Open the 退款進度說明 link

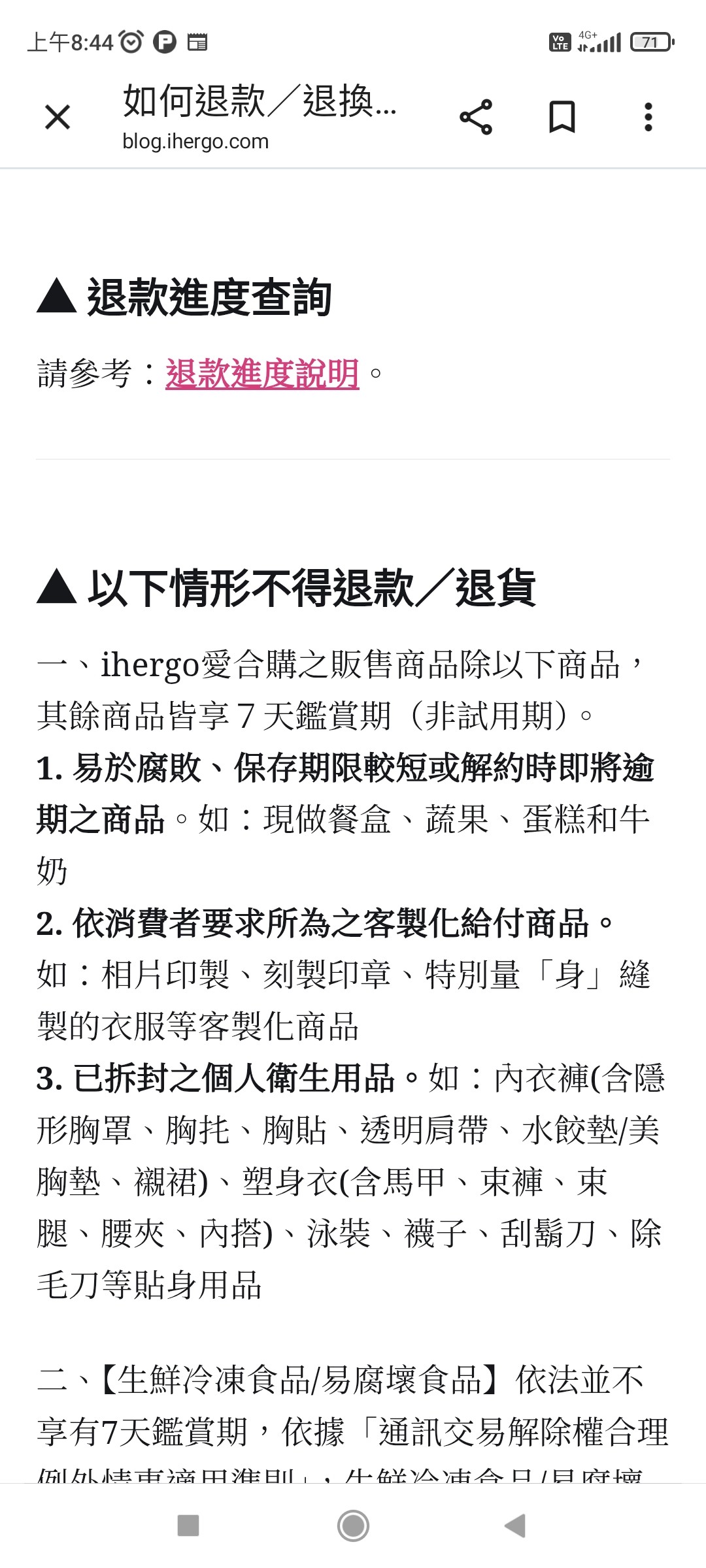(x=262, y=374)
